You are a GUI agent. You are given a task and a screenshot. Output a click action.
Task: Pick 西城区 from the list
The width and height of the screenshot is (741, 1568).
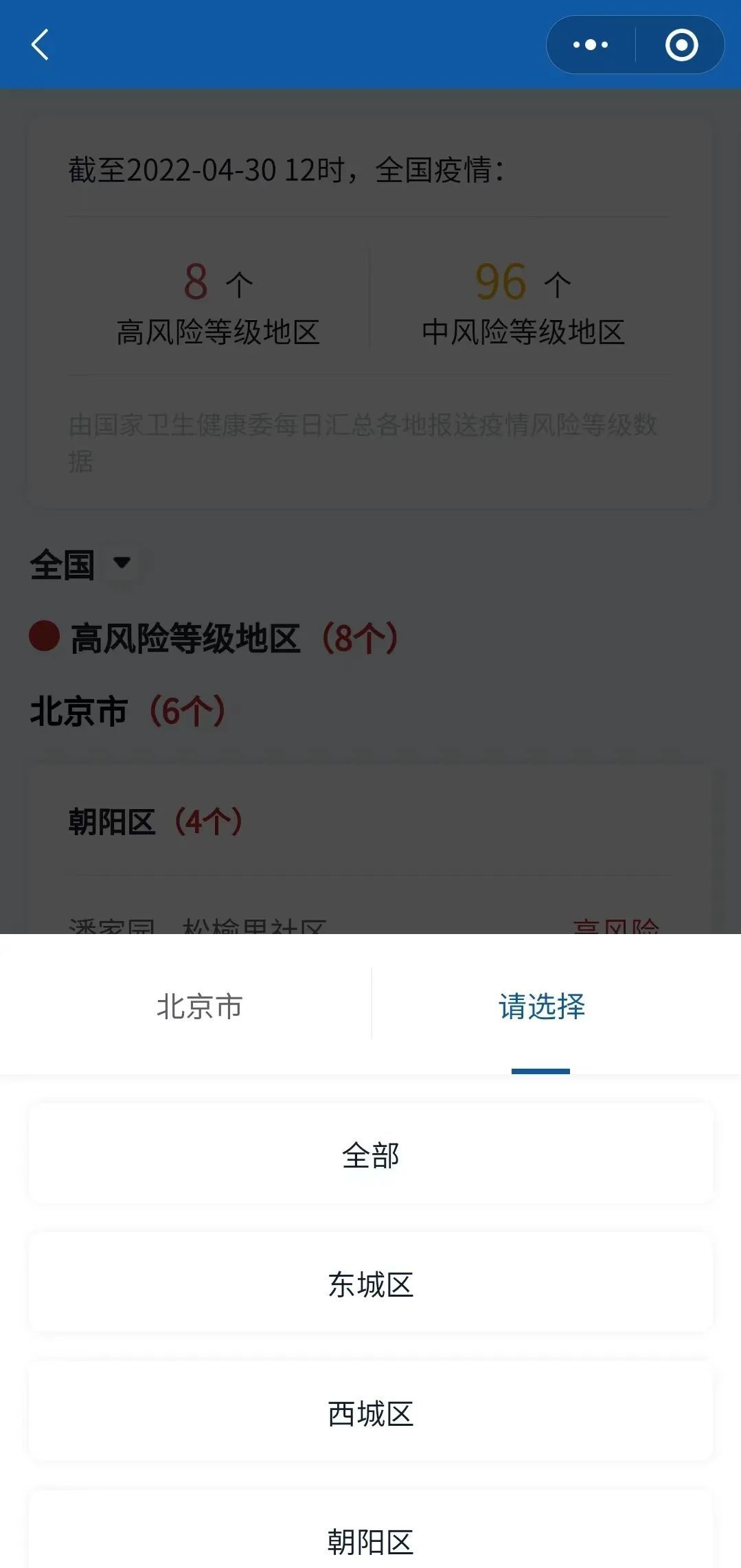tap(370, 1413)
